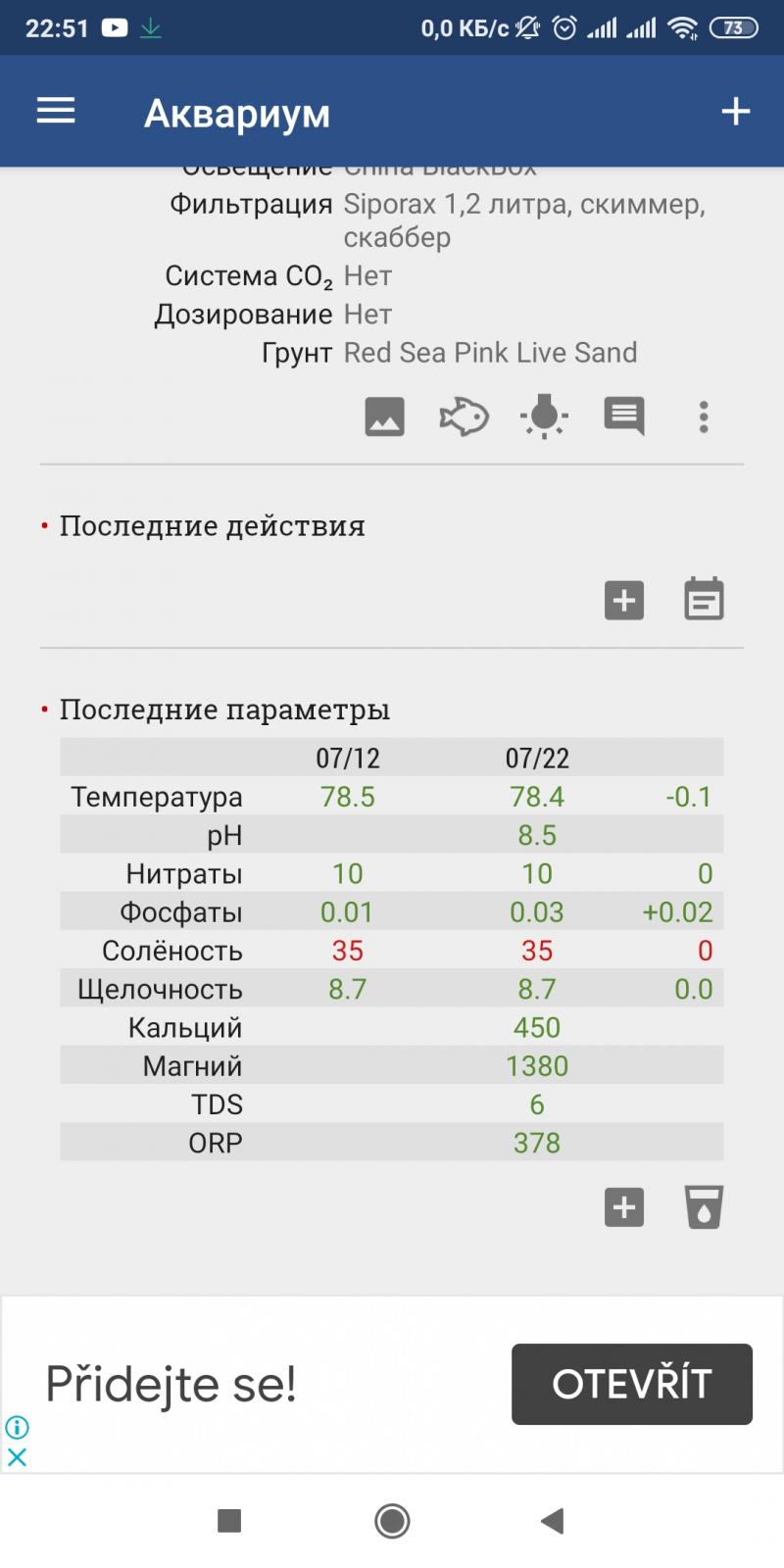Open the aquarium three-dot overflow menu
784x1568 pixels.
(x=704, y=417)
